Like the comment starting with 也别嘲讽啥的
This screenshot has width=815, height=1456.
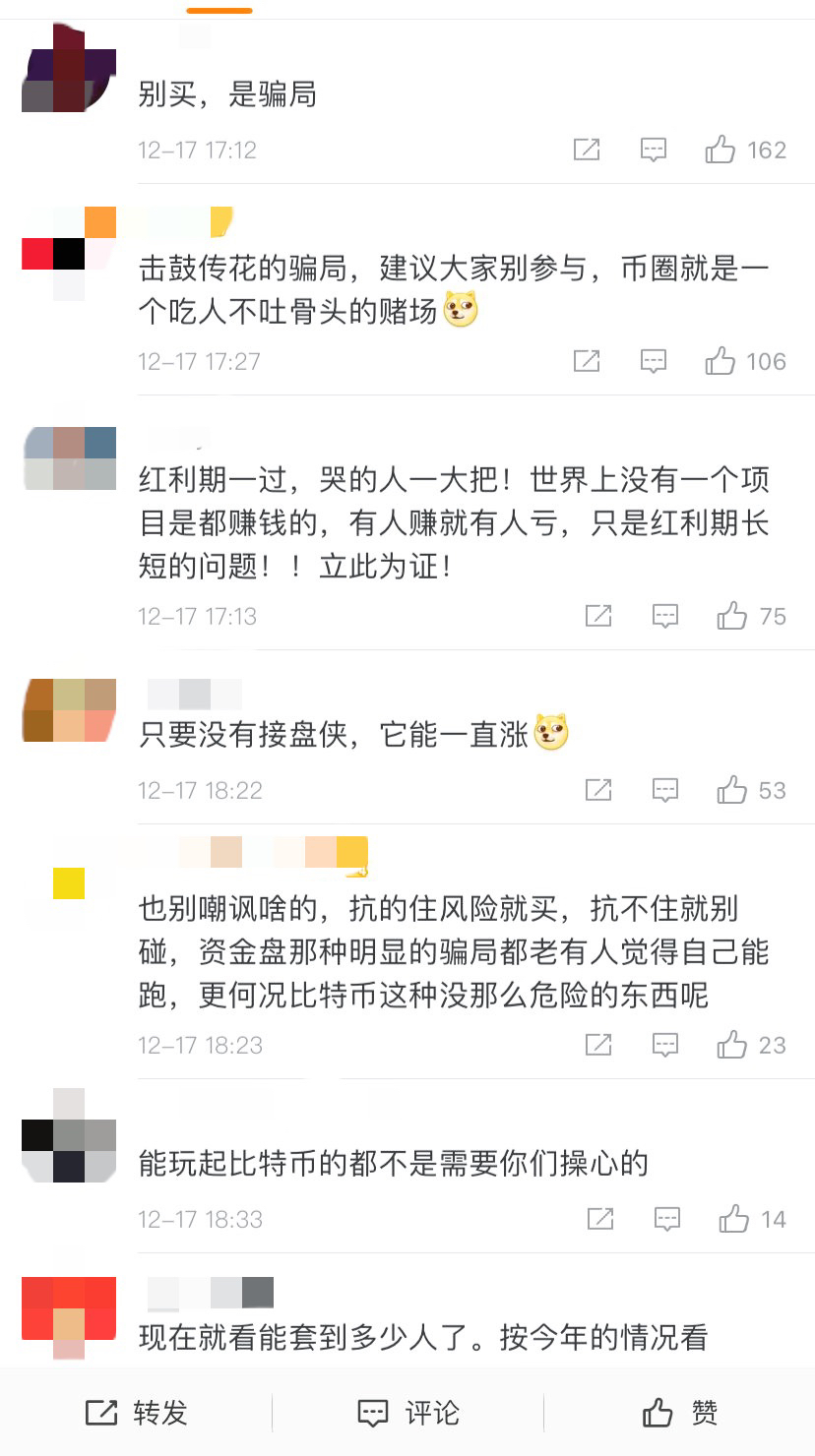(x=751, y=1045)
